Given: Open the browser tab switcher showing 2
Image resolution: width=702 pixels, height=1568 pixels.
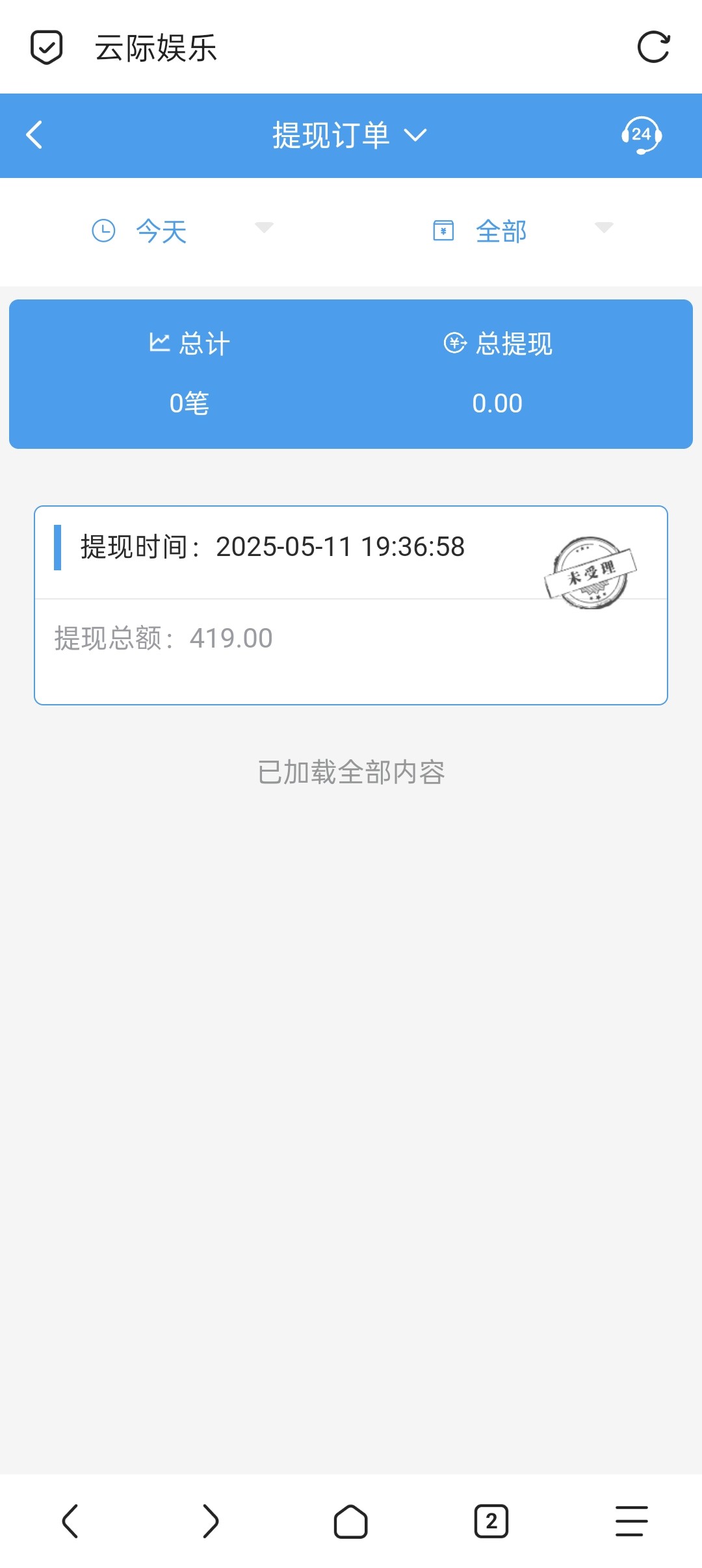Looking at the screenshot, I should click(491, 1521).
